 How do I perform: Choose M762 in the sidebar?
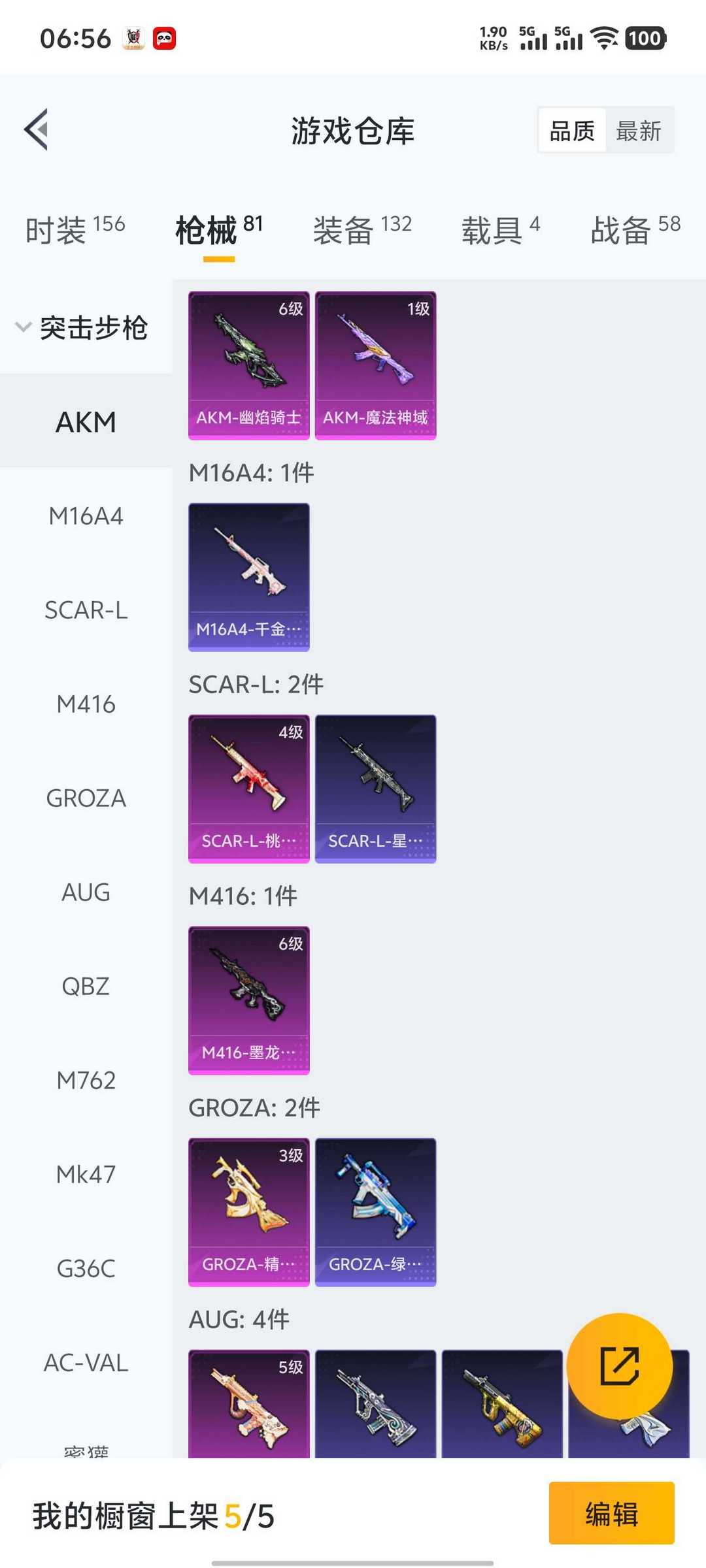[86, 1081]
